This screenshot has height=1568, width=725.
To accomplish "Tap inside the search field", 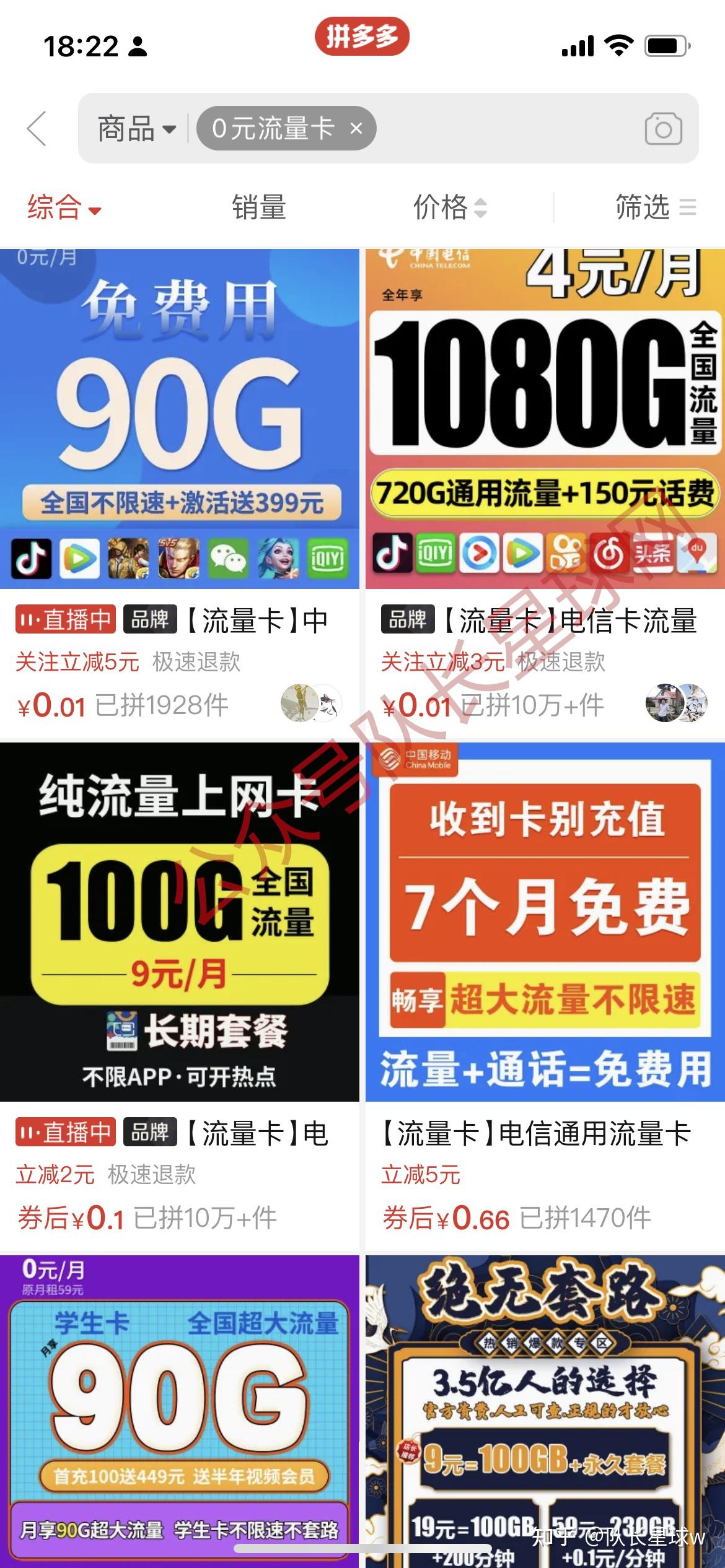I will (x=508, y=128).
